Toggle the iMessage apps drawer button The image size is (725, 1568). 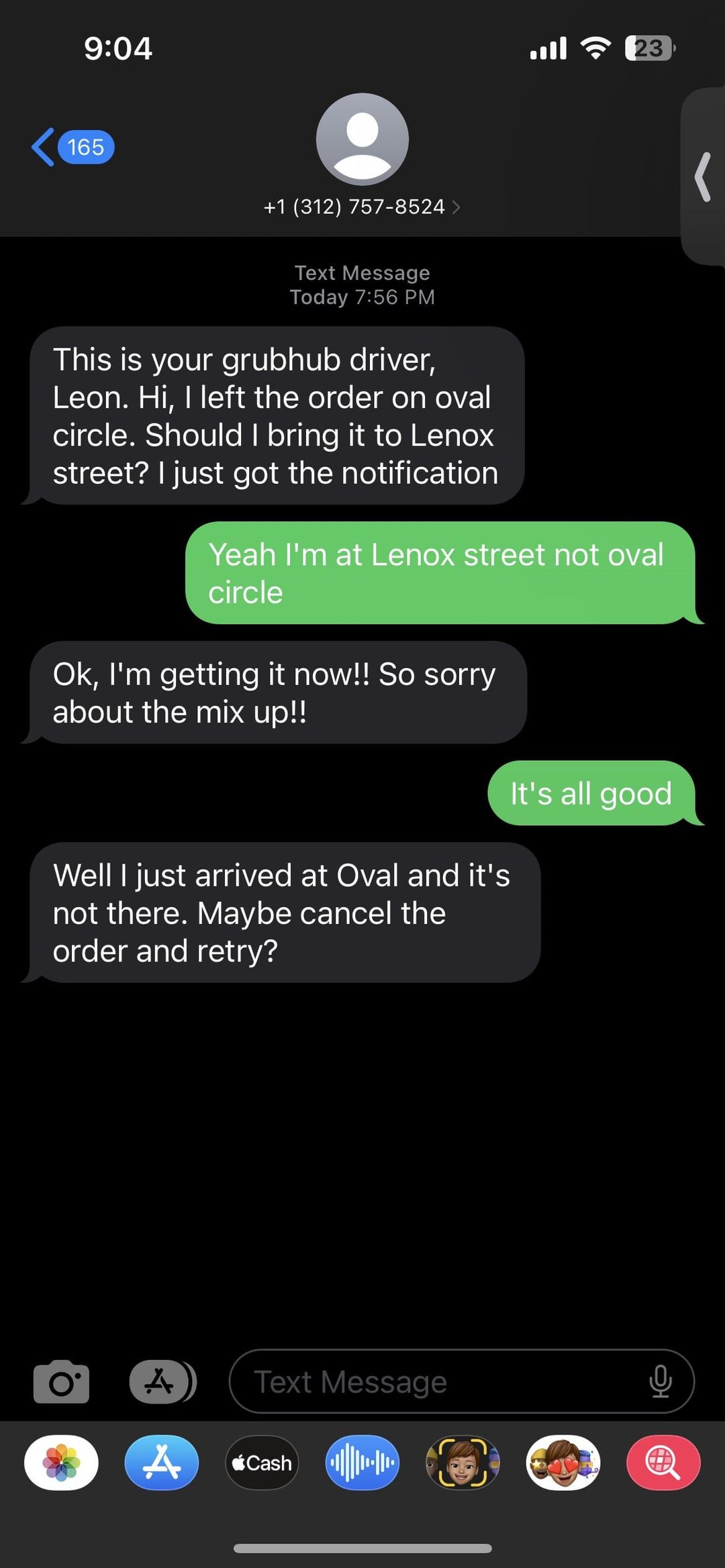point(161,1382)
